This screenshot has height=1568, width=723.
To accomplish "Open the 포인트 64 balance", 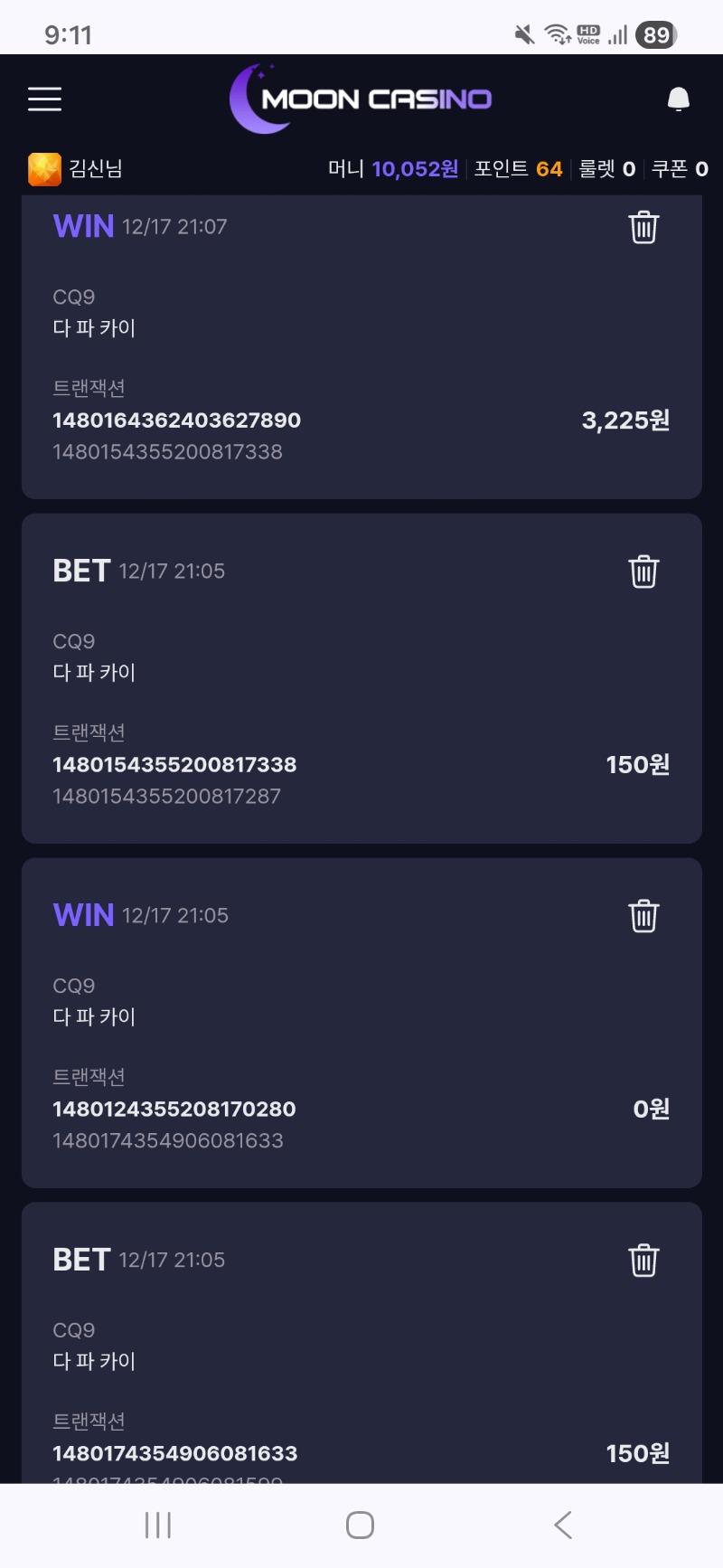I will (517, 168).
